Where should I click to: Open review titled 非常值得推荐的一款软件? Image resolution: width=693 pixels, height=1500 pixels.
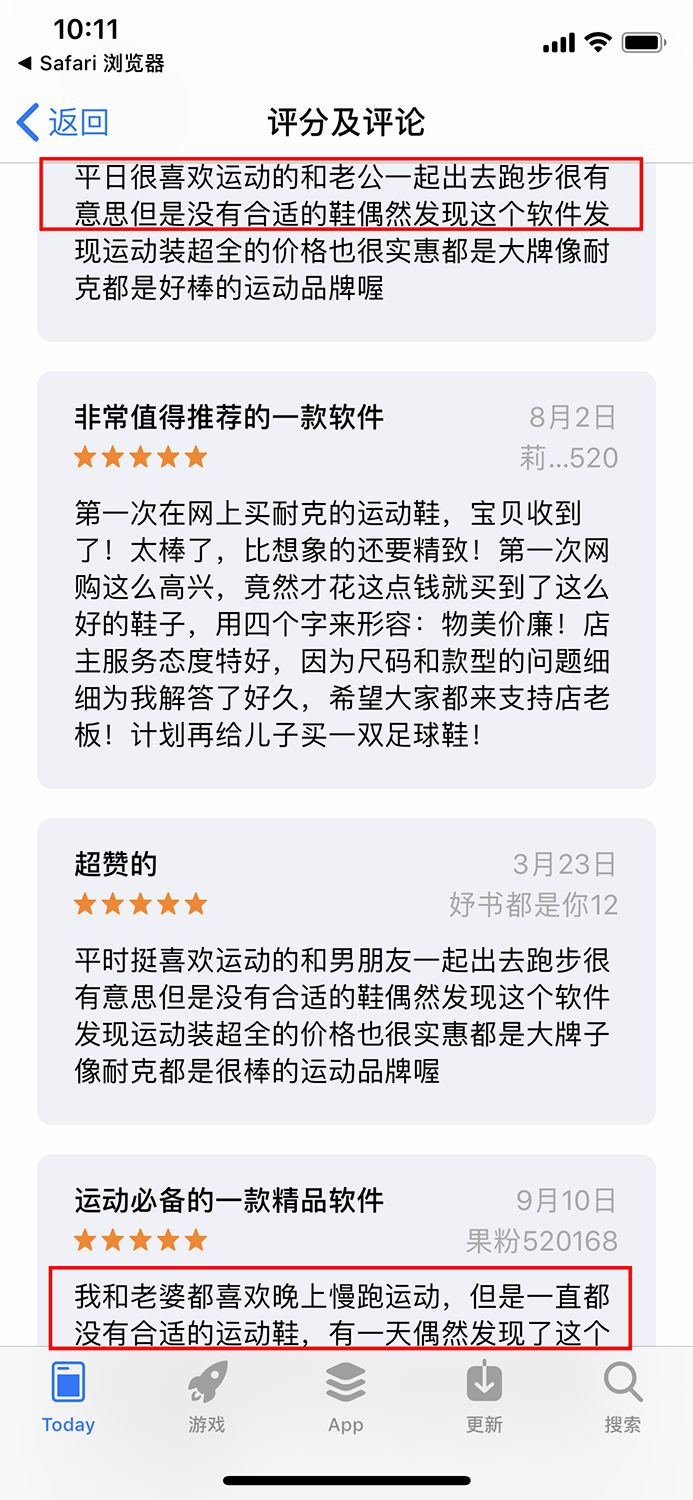229,416
